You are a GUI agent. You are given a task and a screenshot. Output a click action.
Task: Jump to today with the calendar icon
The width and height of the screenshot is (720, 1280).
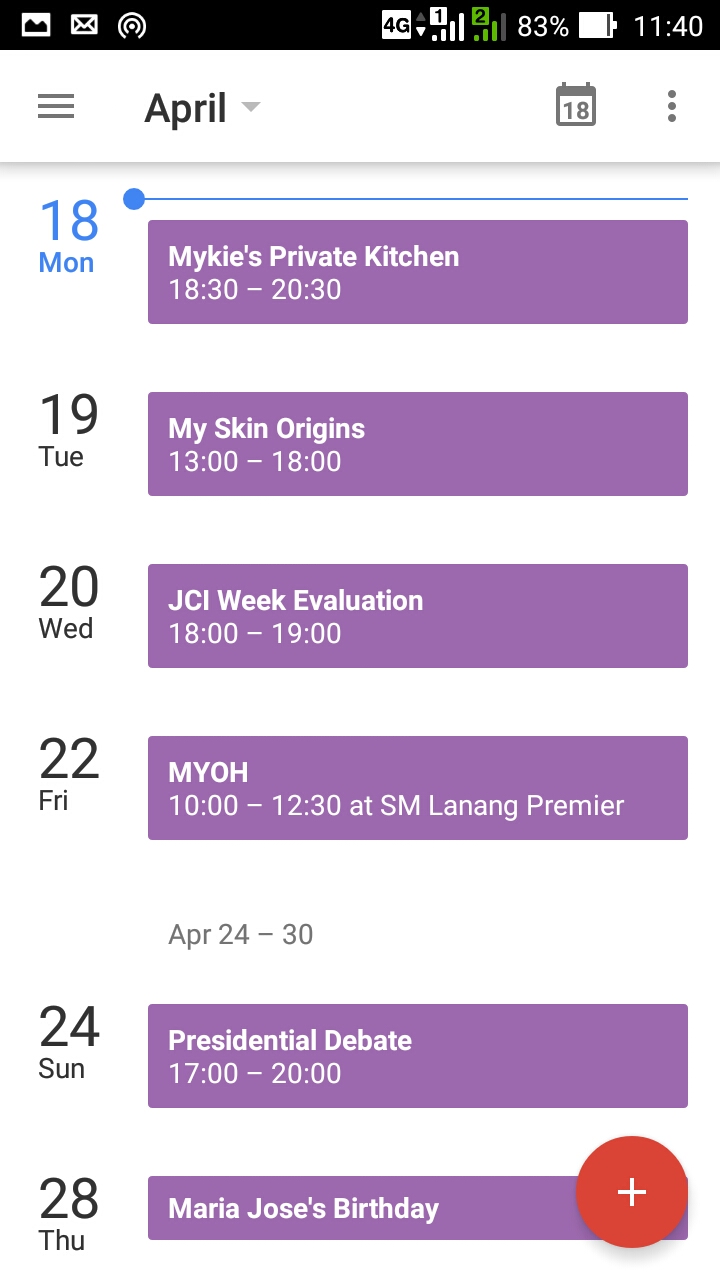(x=575, y=106)
